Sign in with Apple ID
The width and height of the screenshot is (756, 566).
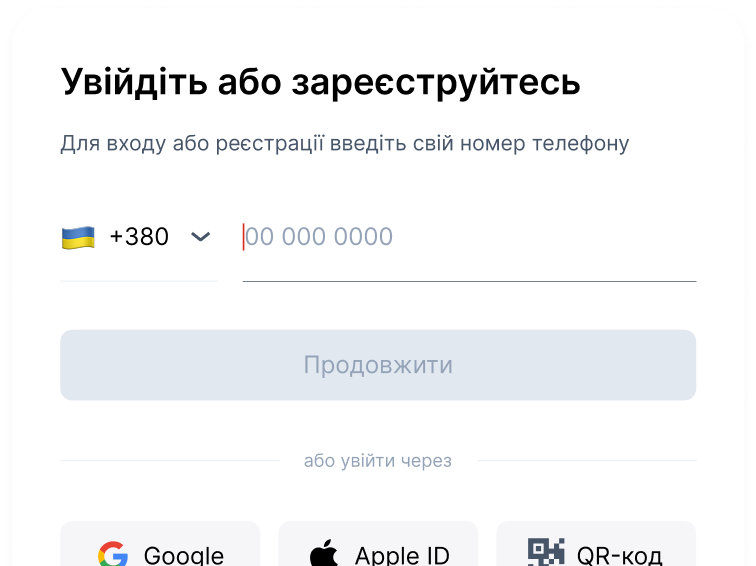tap(378, 547)
